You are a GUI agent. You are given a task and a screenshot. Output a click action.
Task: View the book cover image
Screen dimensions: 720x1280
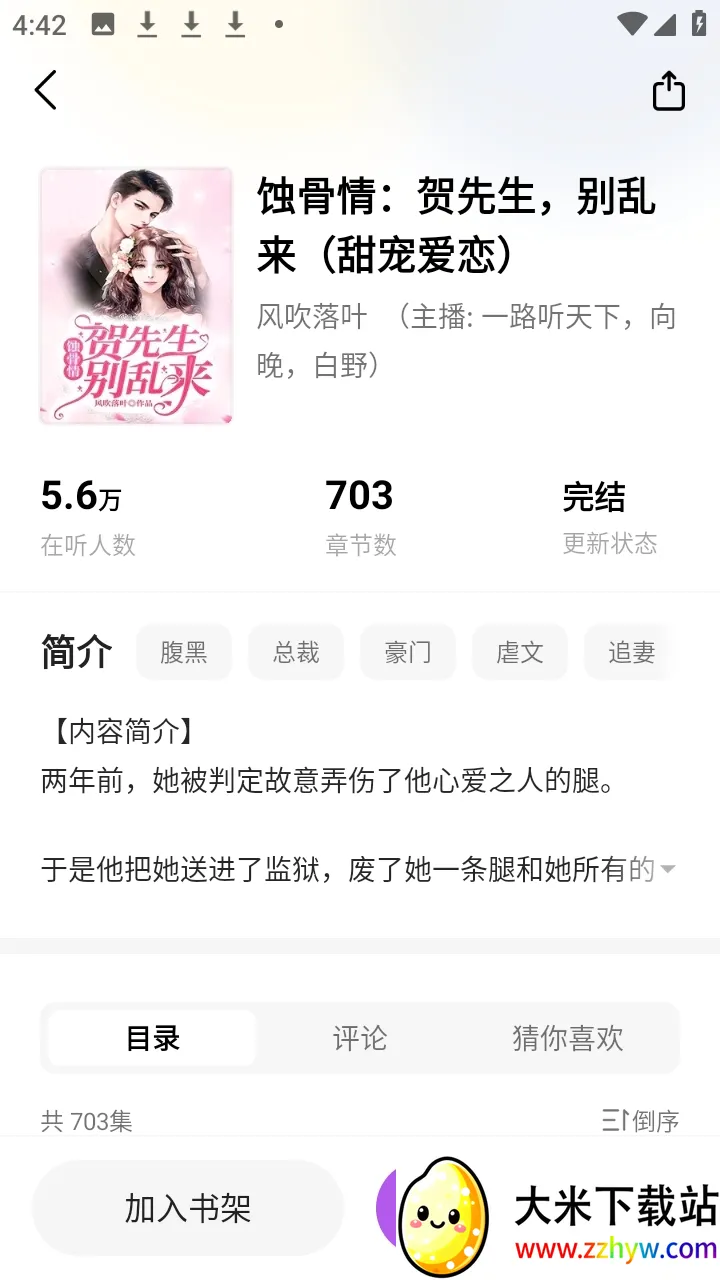tap(137, 296)
